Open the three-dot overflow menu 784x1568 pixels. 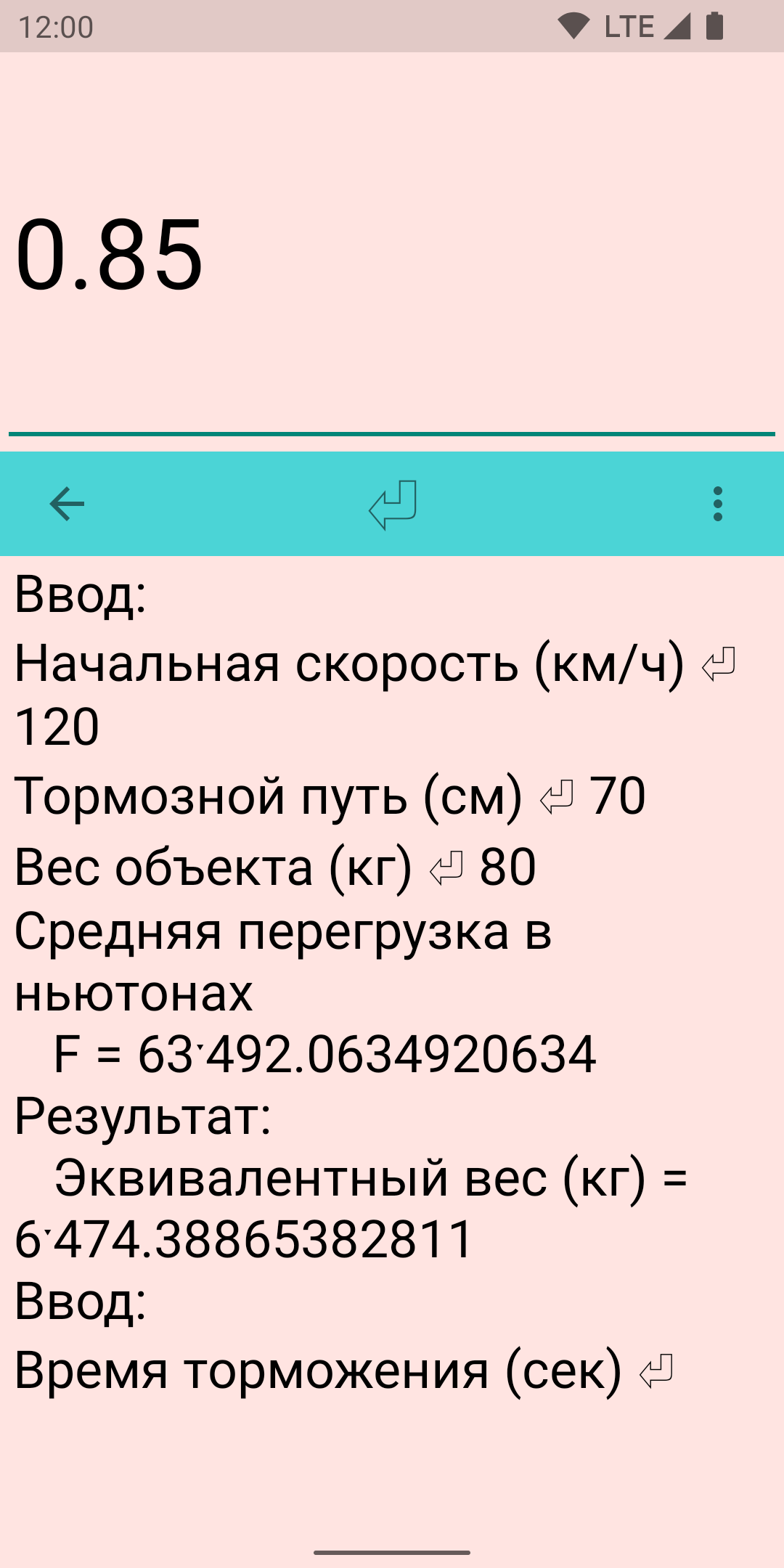click(x=717, y=504)
